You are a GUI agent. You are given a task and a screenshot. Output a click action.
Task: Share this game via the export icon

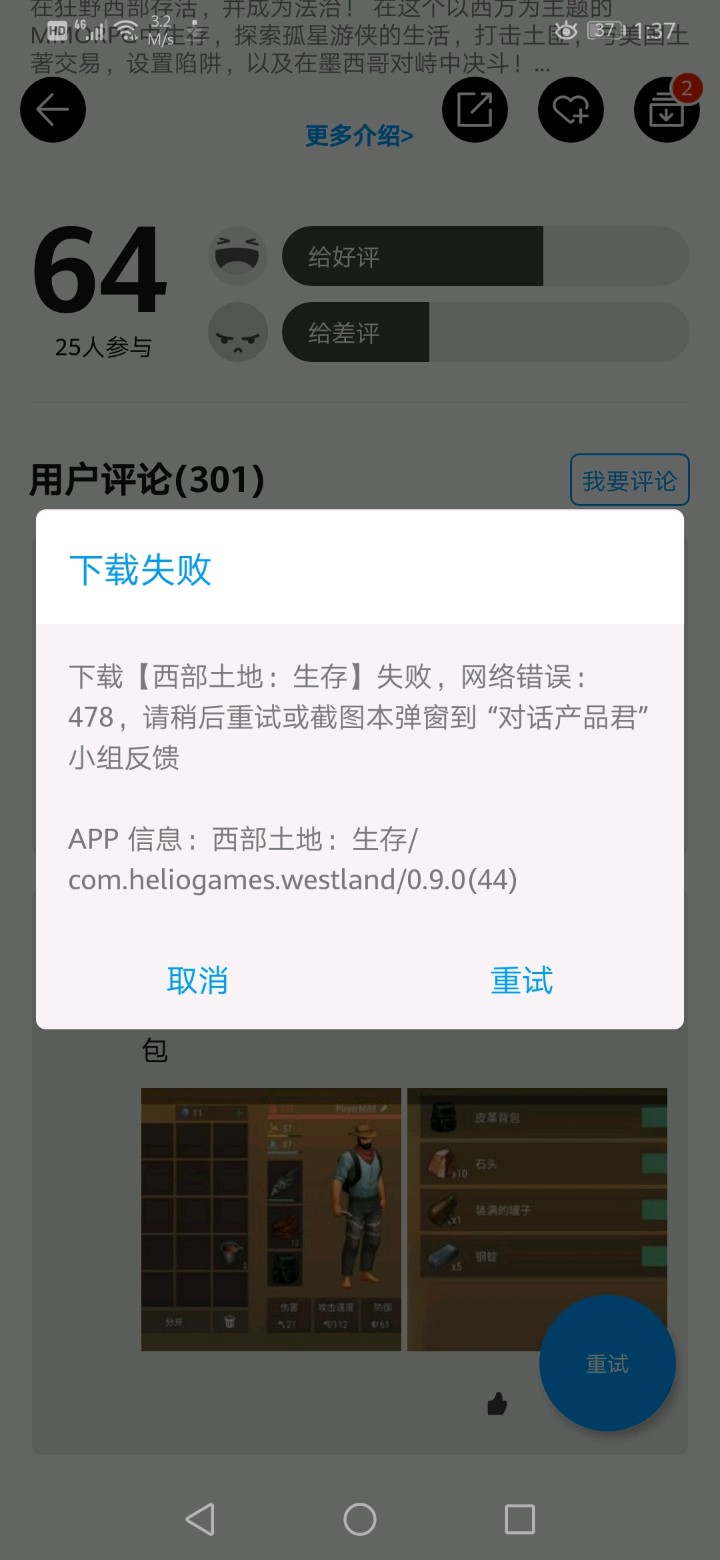click(475, 110)
